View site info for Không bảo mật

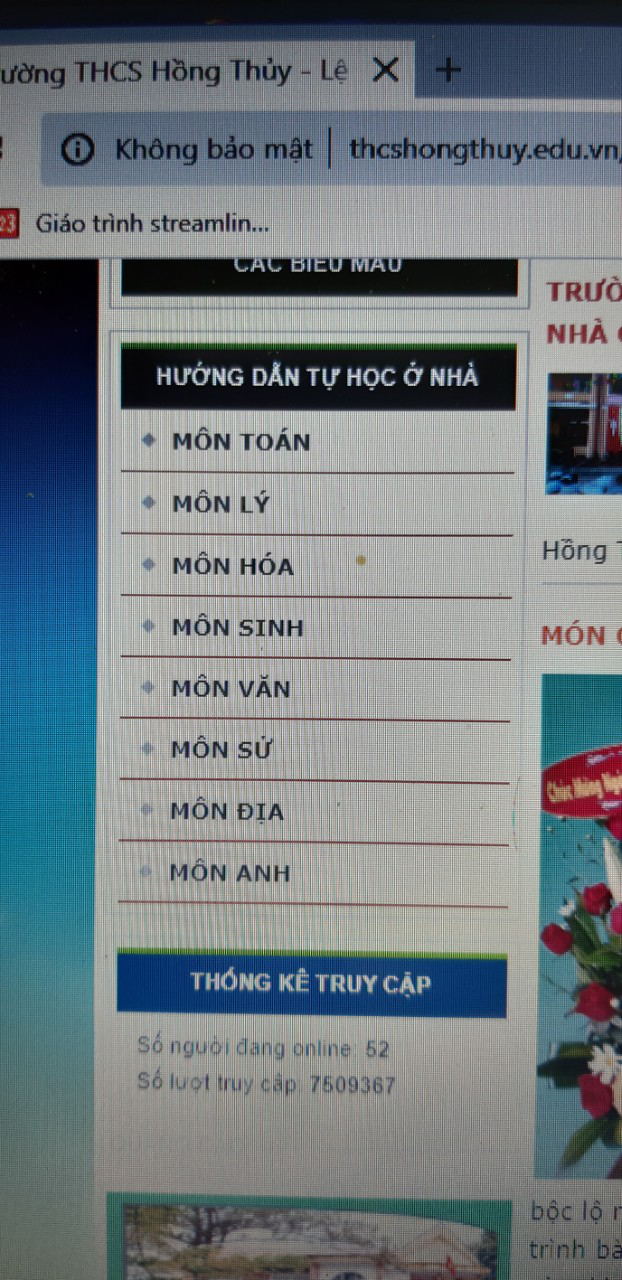pos(78,150)
